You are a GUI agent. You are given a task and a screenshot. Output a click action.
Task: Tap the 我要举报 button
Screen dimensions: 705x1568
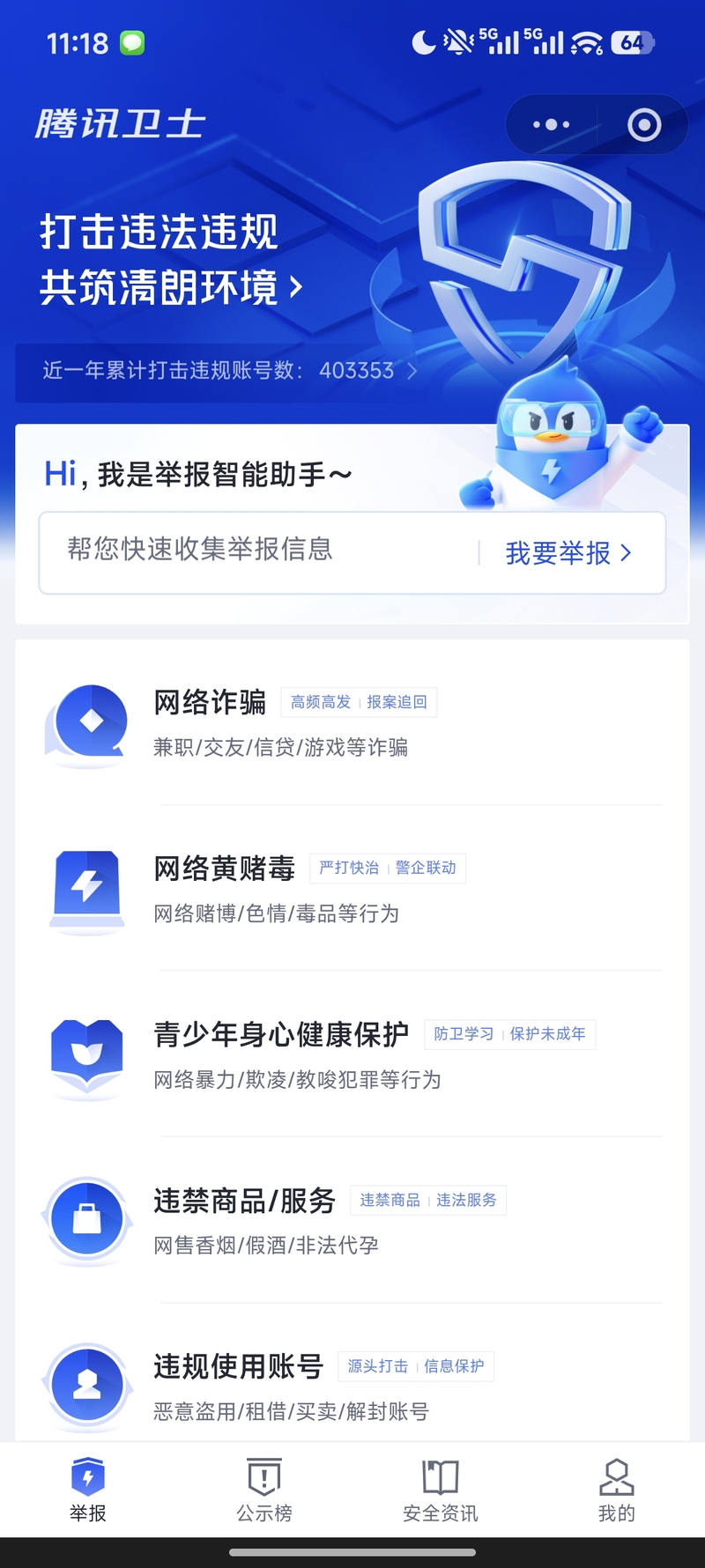click(568, 553)
